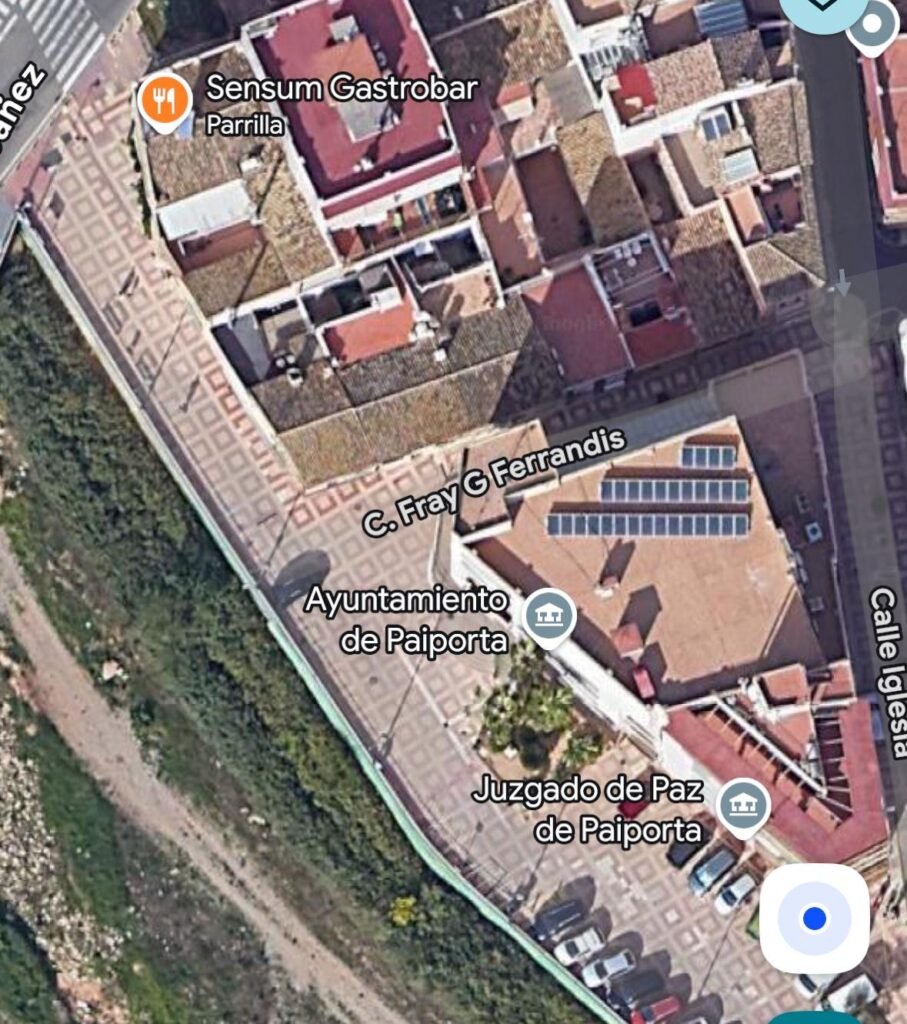Tap the Juzgado de Paz de Paiporta pin

coord(744,805)
